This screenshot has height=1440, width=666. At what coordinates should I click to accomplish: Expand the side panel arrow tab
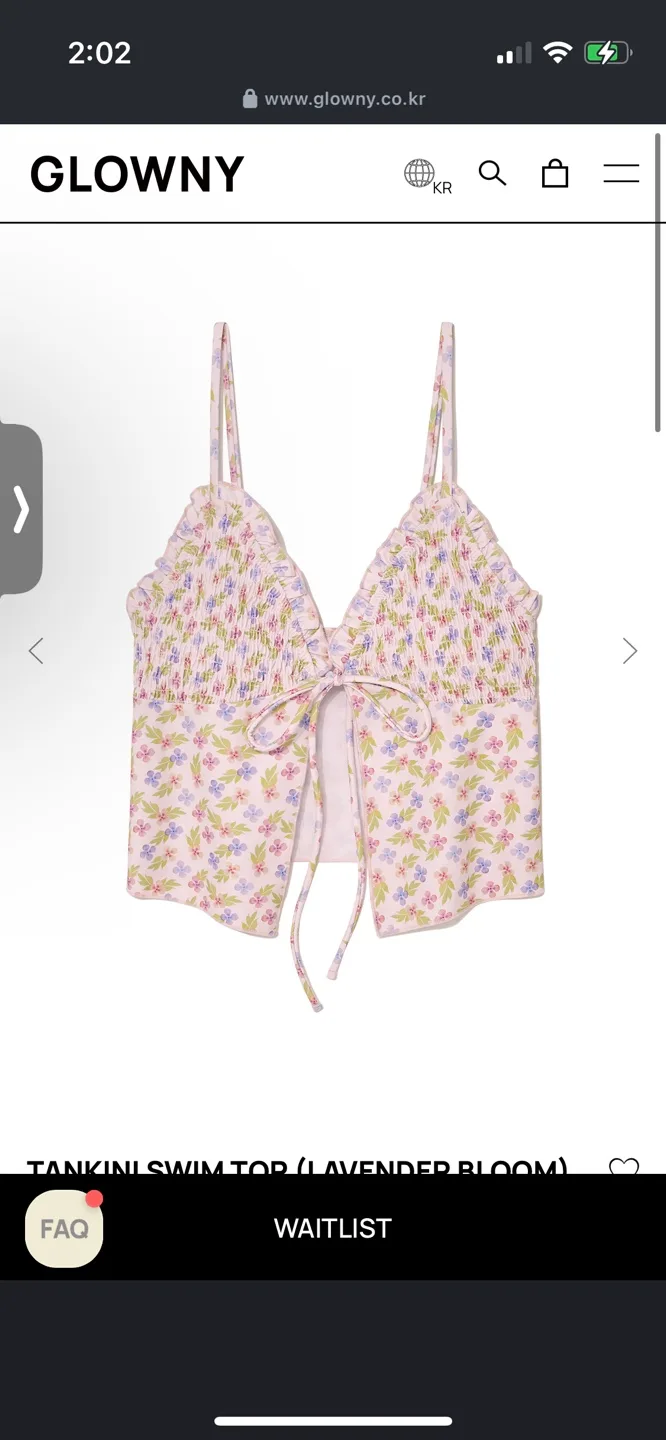(x=21, y=509)
